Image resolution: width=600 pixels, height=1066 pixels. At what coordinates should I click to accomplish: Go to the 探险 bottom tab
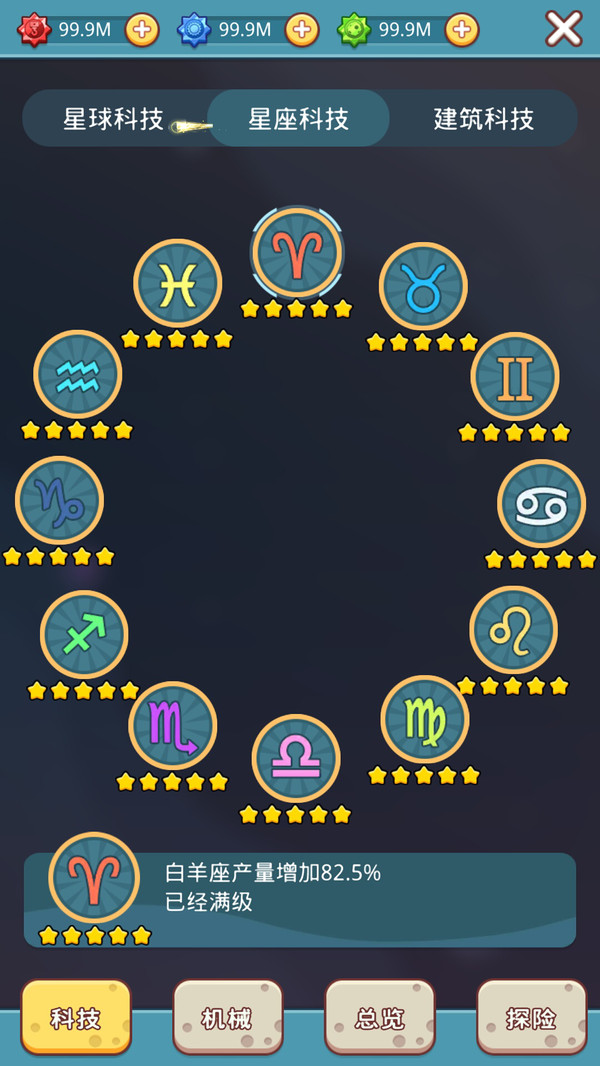point(530,1018)
